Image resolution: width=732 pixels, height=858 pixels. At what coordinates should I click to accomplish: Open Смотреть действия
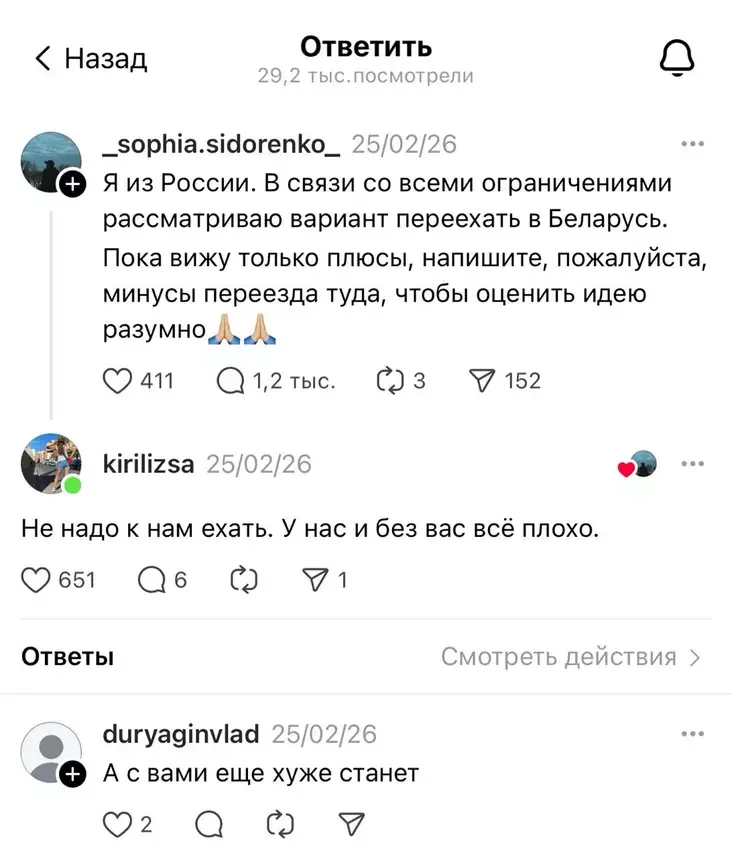click(571, 657)
